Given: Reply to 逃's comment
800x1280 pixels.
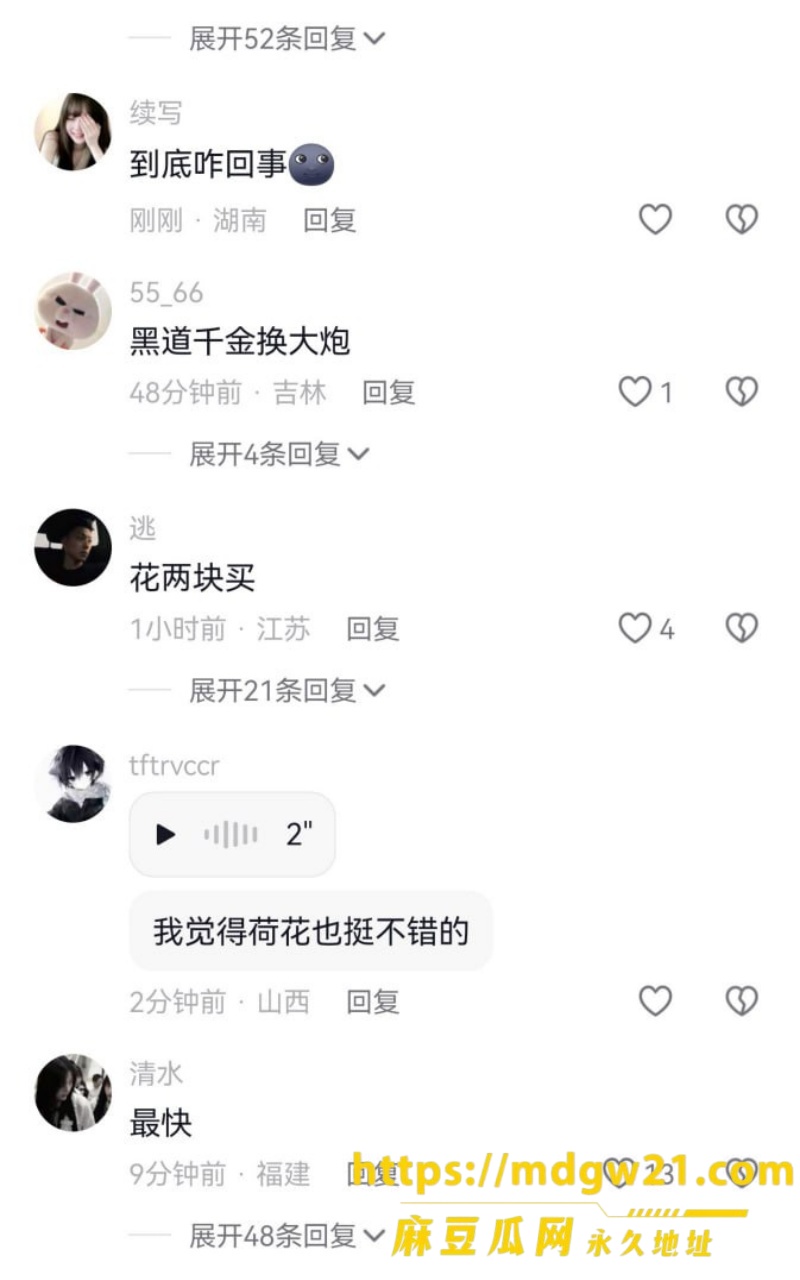Looking at the screenshot, I should [x=373, y=629].
